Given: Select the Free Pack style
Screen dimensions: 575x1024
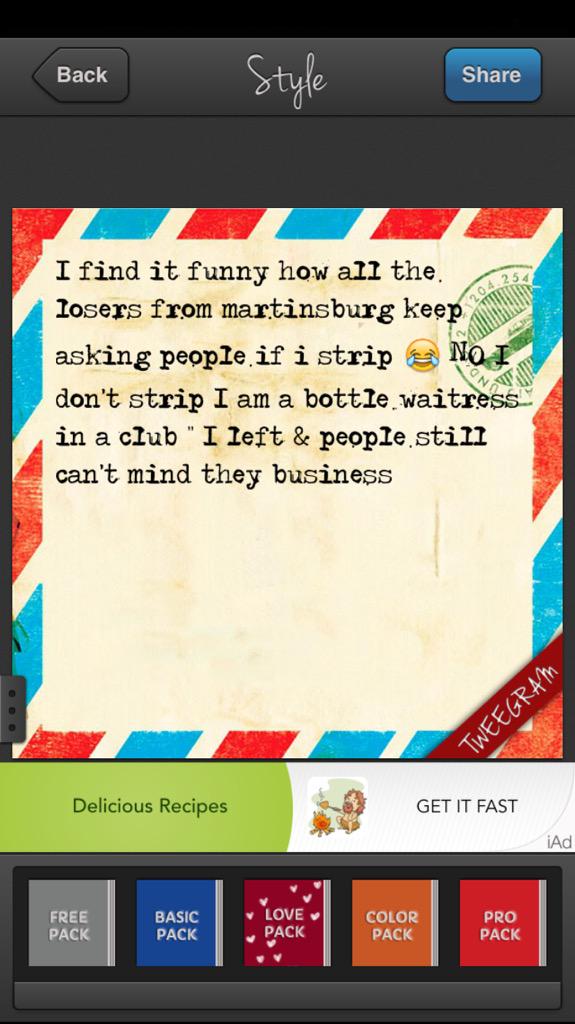Looking at the screenshot, I should (x=71, y=923).
